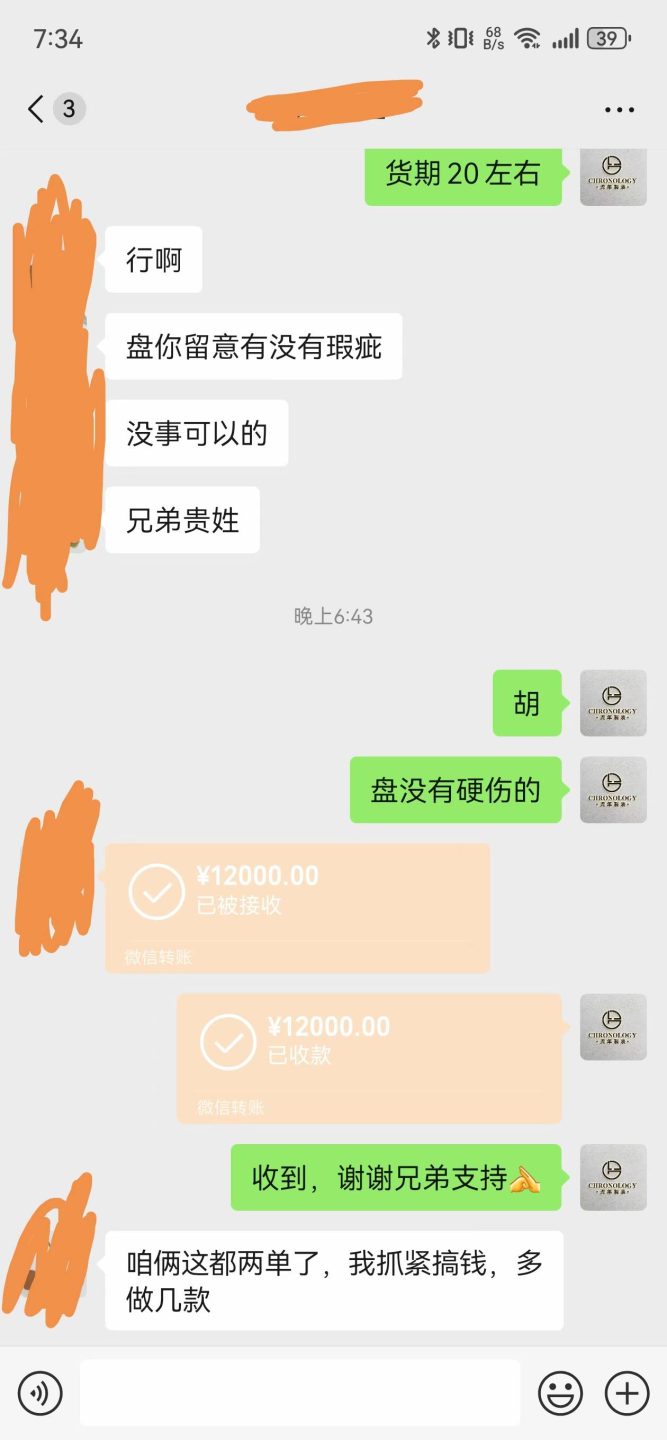Open the ¥12000.00 transfer marked 已被接收
The width and height of the screenshot is (667, 1440).
[297, 908]
